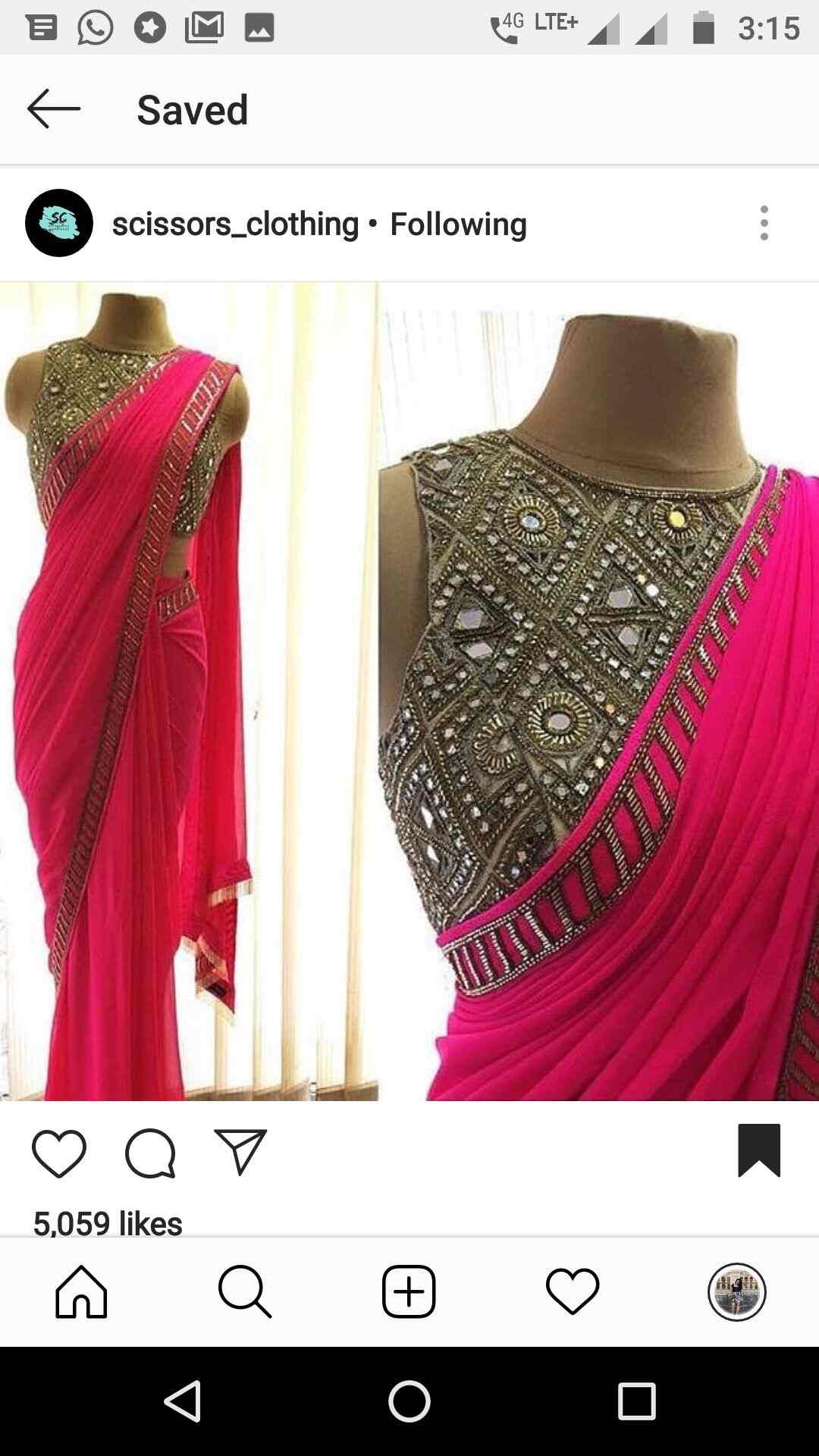Comment on the scissors_clothing post
Viewport: 819px width, 1456px height.
[x=150, y=1153]
